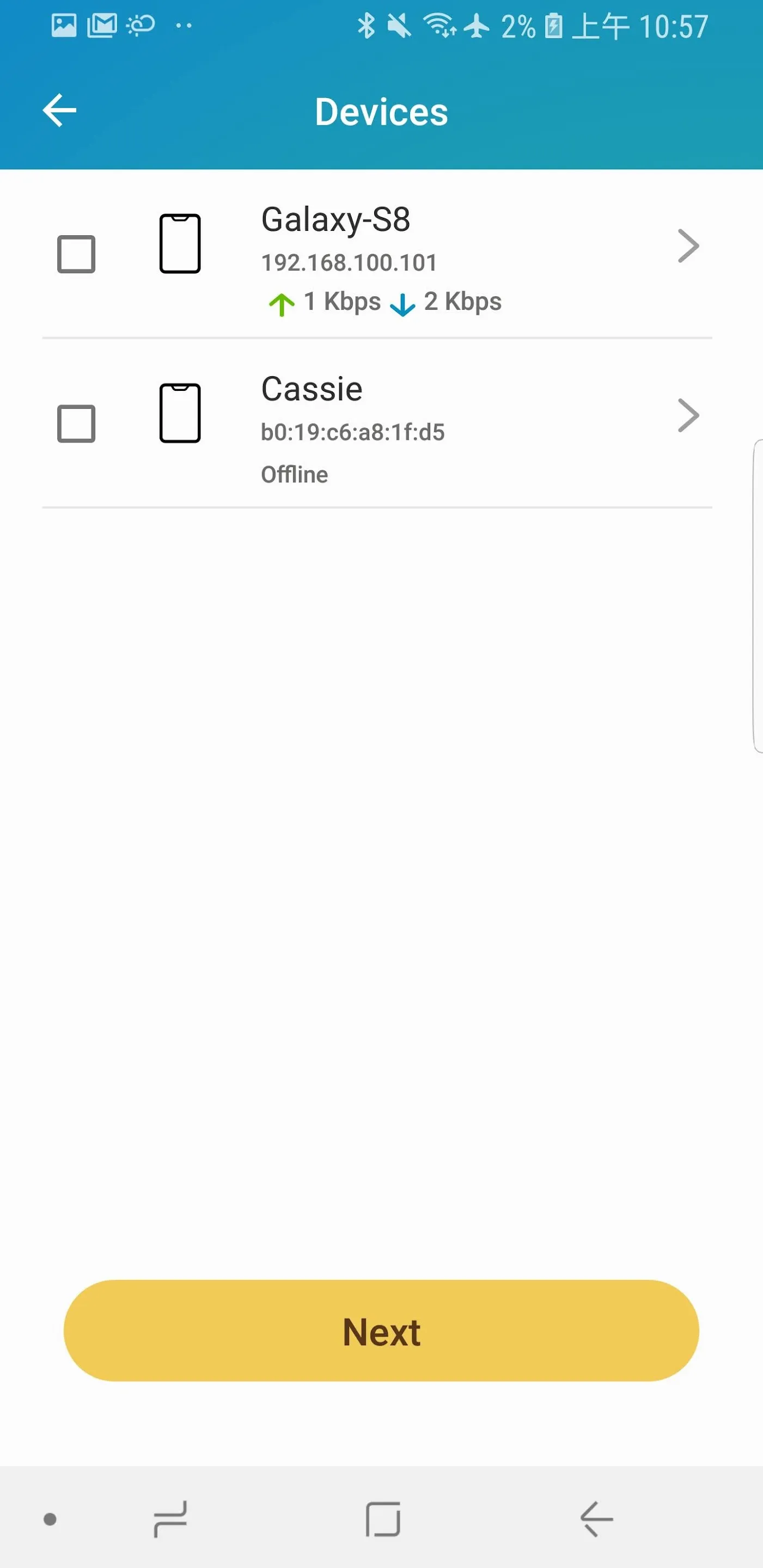Image resolution: width=763 pixels, height=1568 pixels.
Task: View details for the Cassie device
Action: coord(688,416)
